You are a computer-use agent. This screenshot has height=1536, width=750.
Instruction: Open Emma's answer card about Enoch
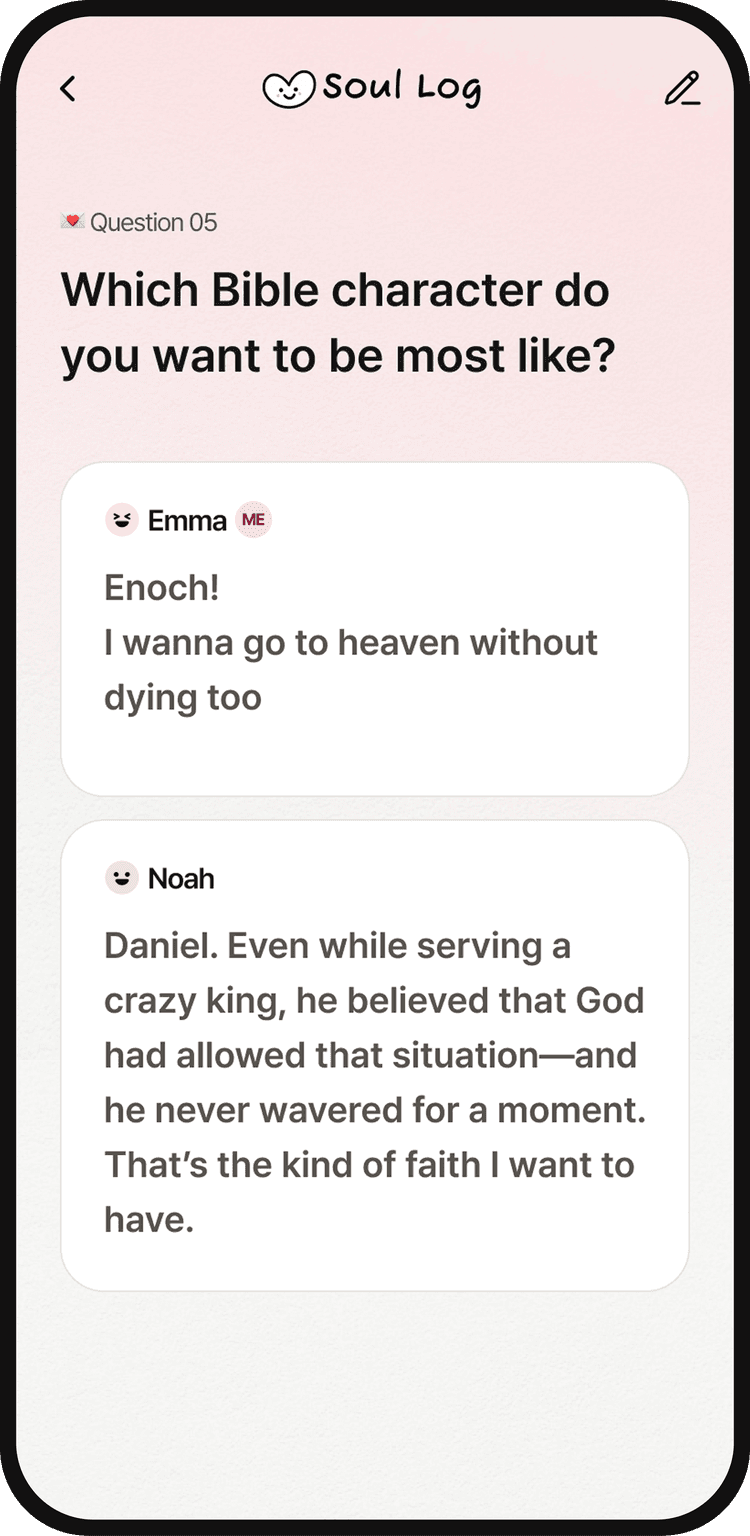pos(375,625)
